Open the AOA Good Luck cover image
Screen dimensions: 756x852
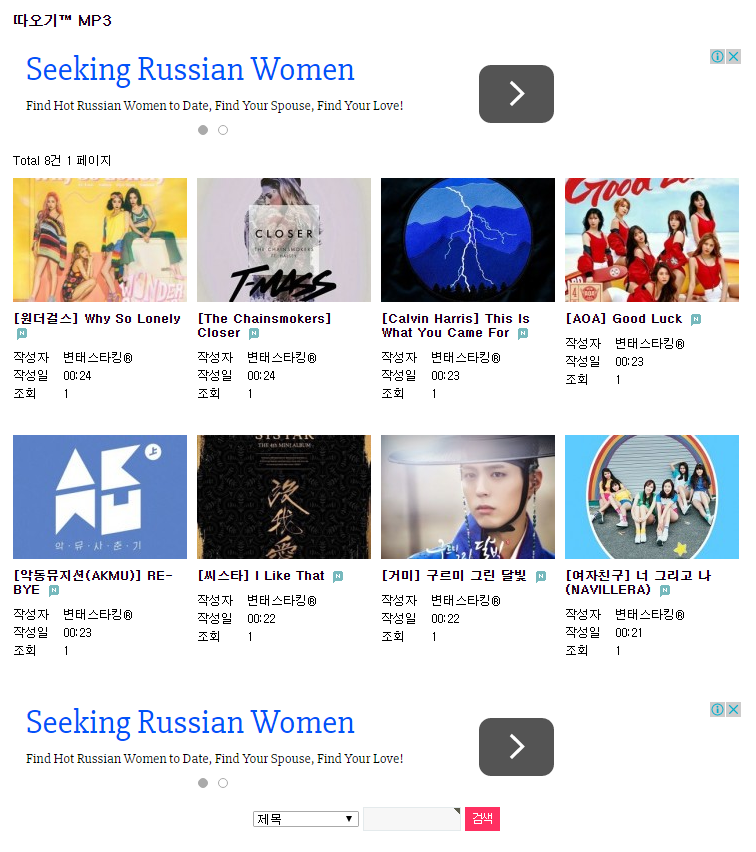pyautogui.click(x=651, y=240)
